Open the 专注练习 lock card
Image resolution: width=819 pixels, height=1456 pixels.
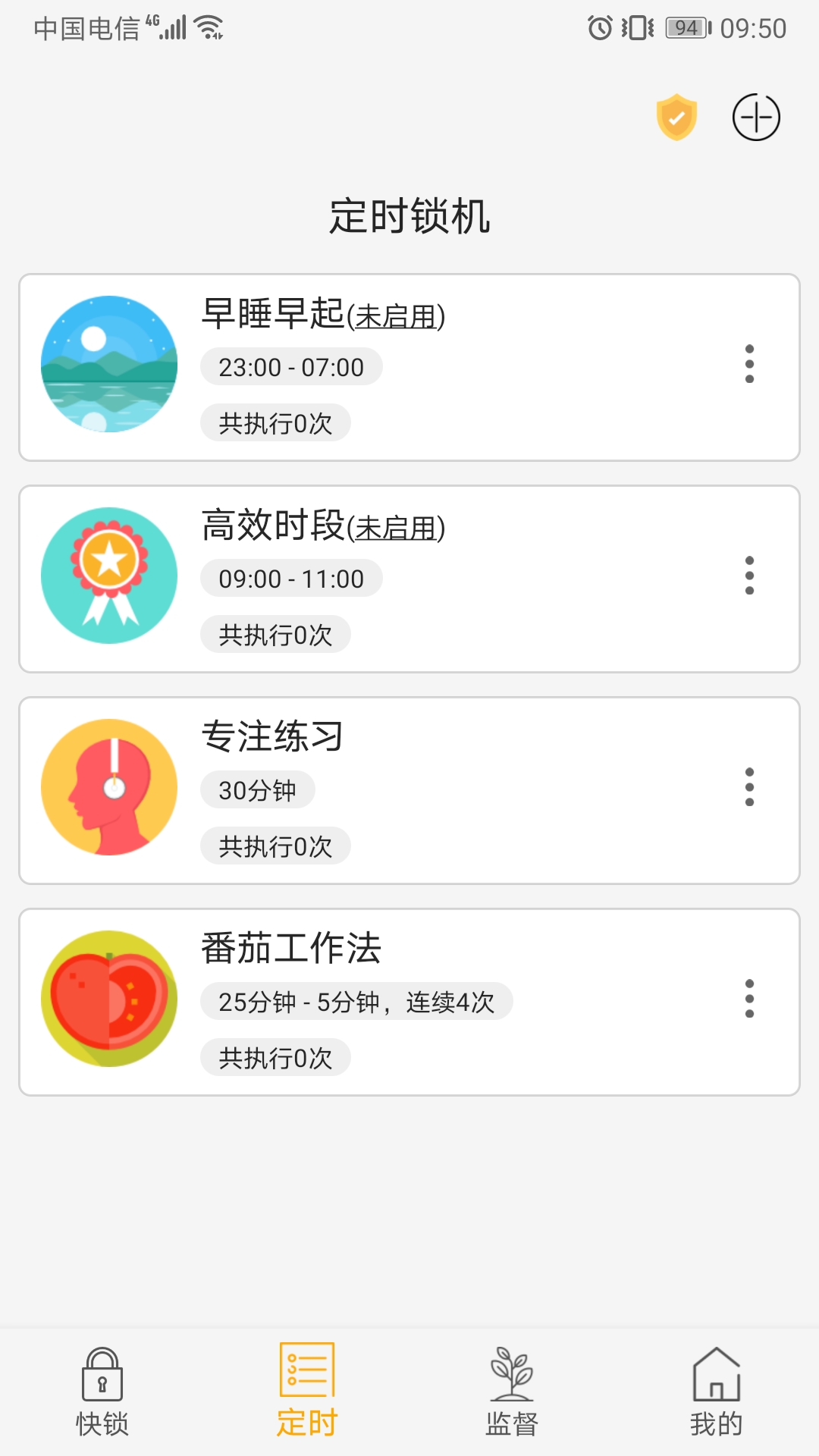click(x=409, y=791)
